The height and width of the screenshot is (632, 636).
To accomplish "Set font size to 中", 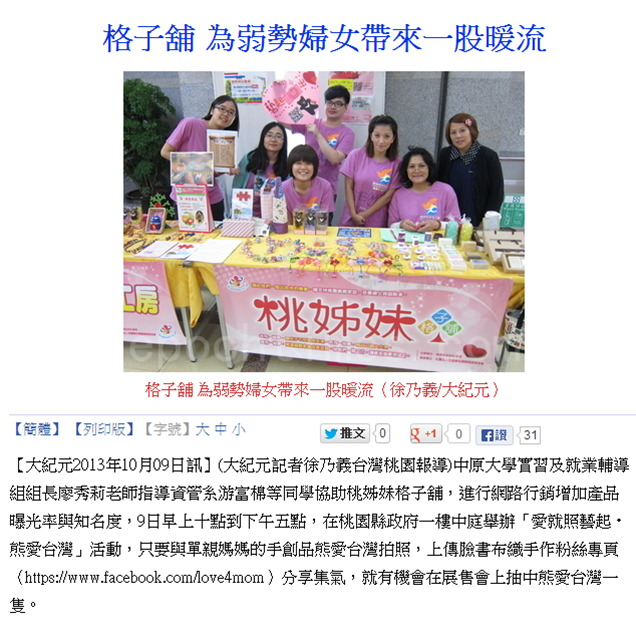I will pos(221,429).
